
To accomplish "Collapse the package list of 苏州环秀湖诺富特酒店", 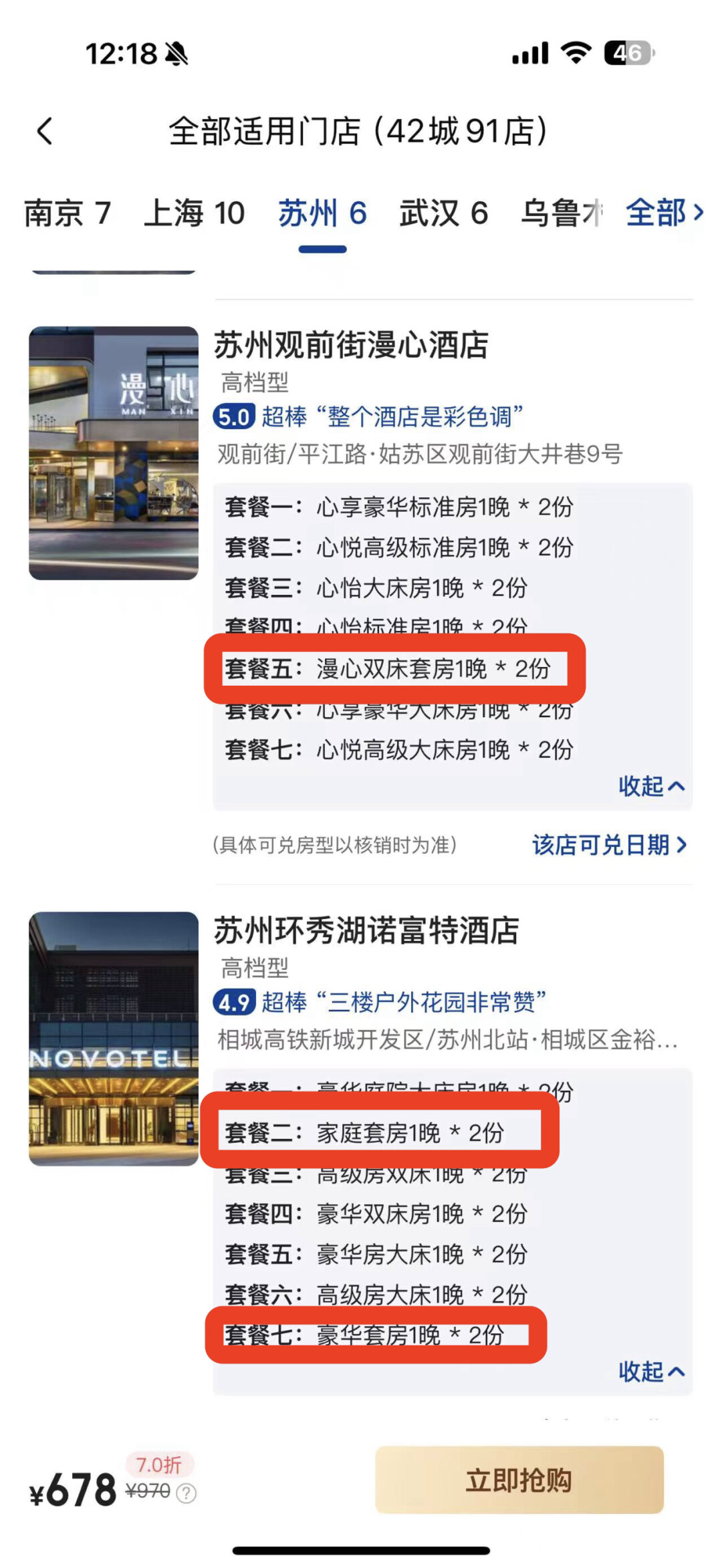I will point(652,1371).
